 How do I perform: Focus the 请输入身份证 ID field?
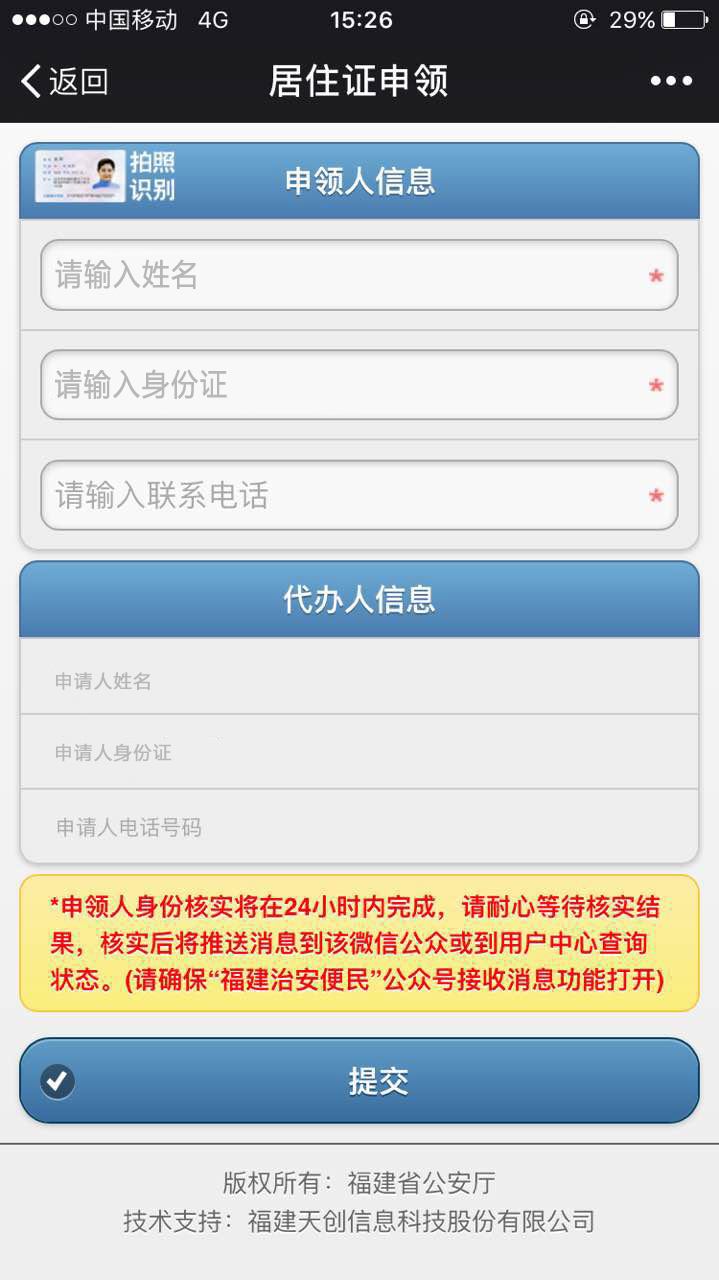pyautogui.click(x=359, y=385)
